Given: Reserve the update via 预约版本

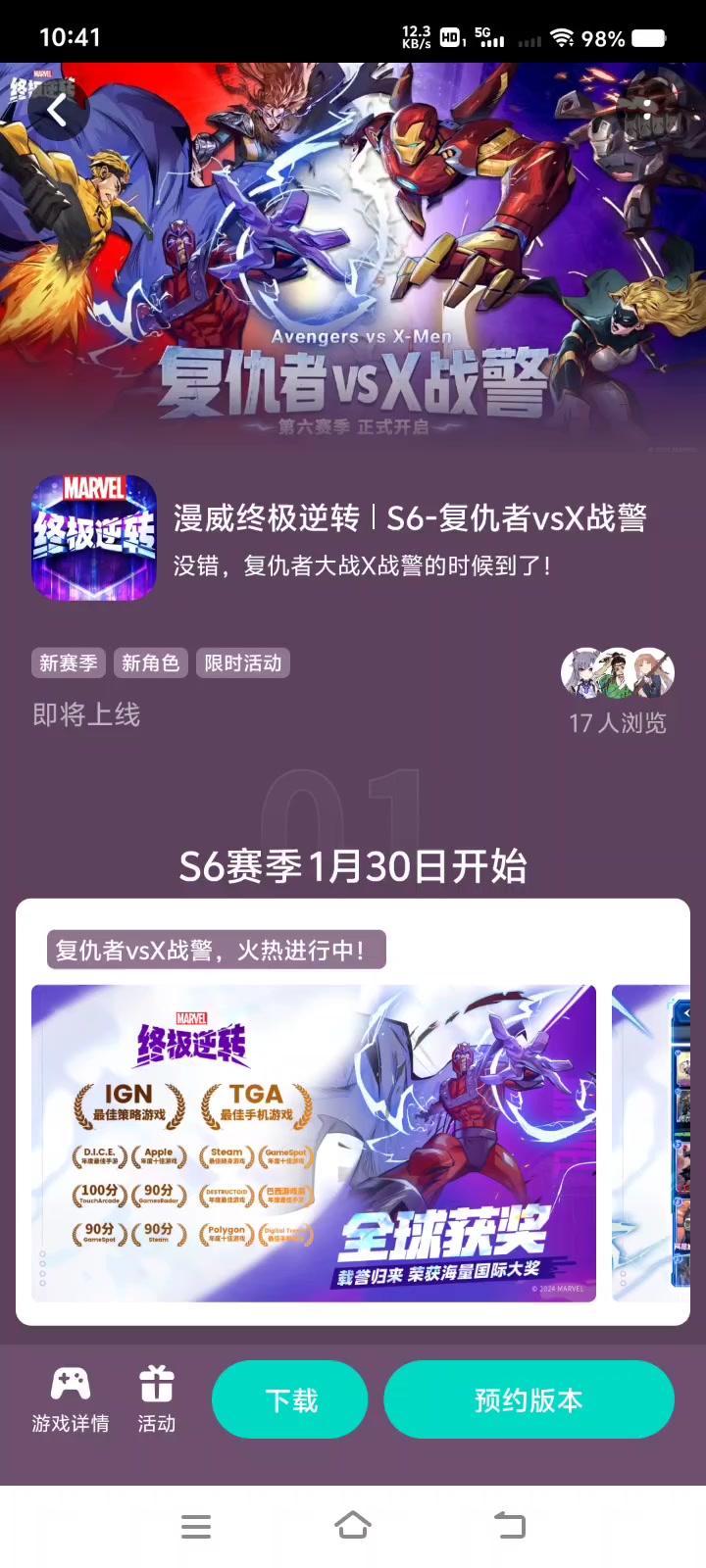Looking at the screenshot, I should (x=529, y=1399).
